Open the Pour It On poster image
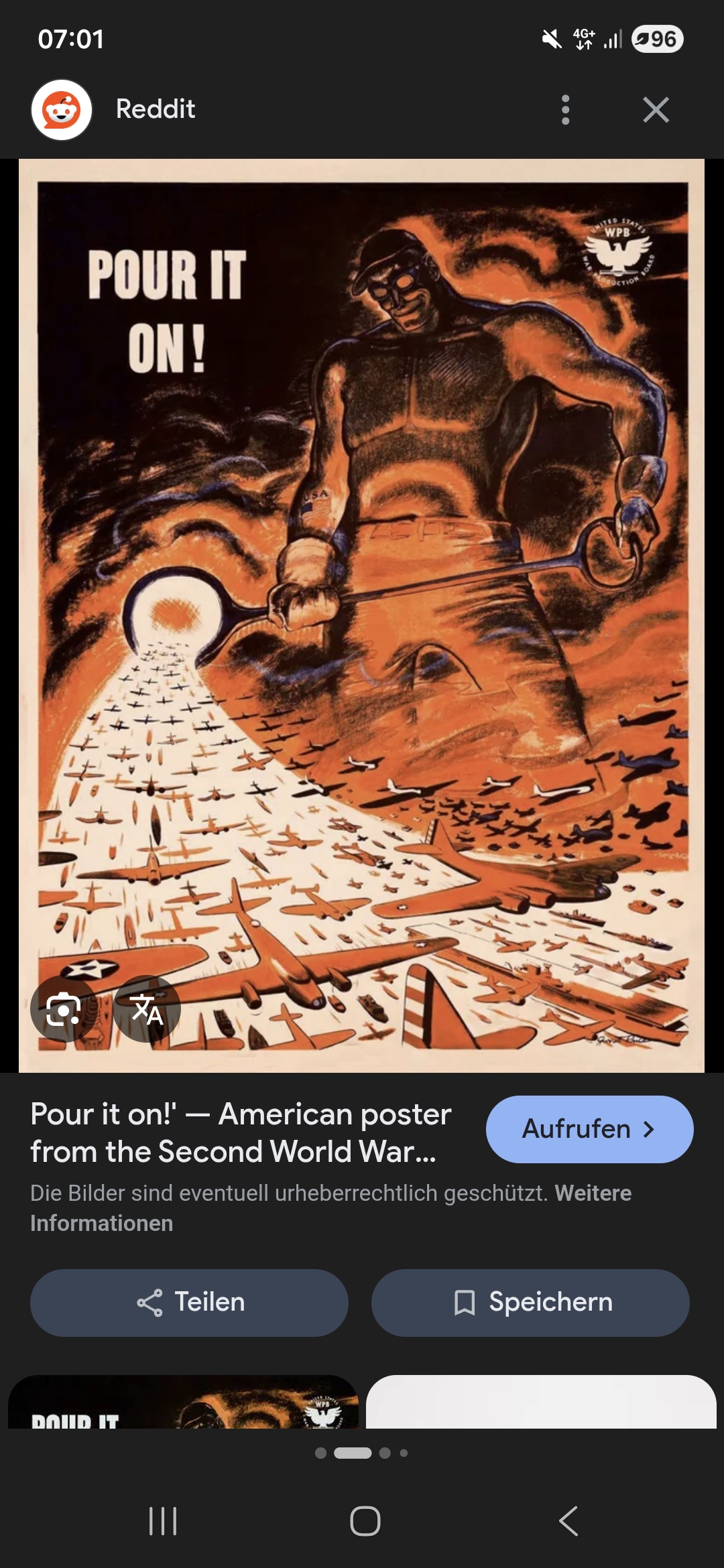The width and height of the screenshot is (724, 1568). click(x=362, y=603)
